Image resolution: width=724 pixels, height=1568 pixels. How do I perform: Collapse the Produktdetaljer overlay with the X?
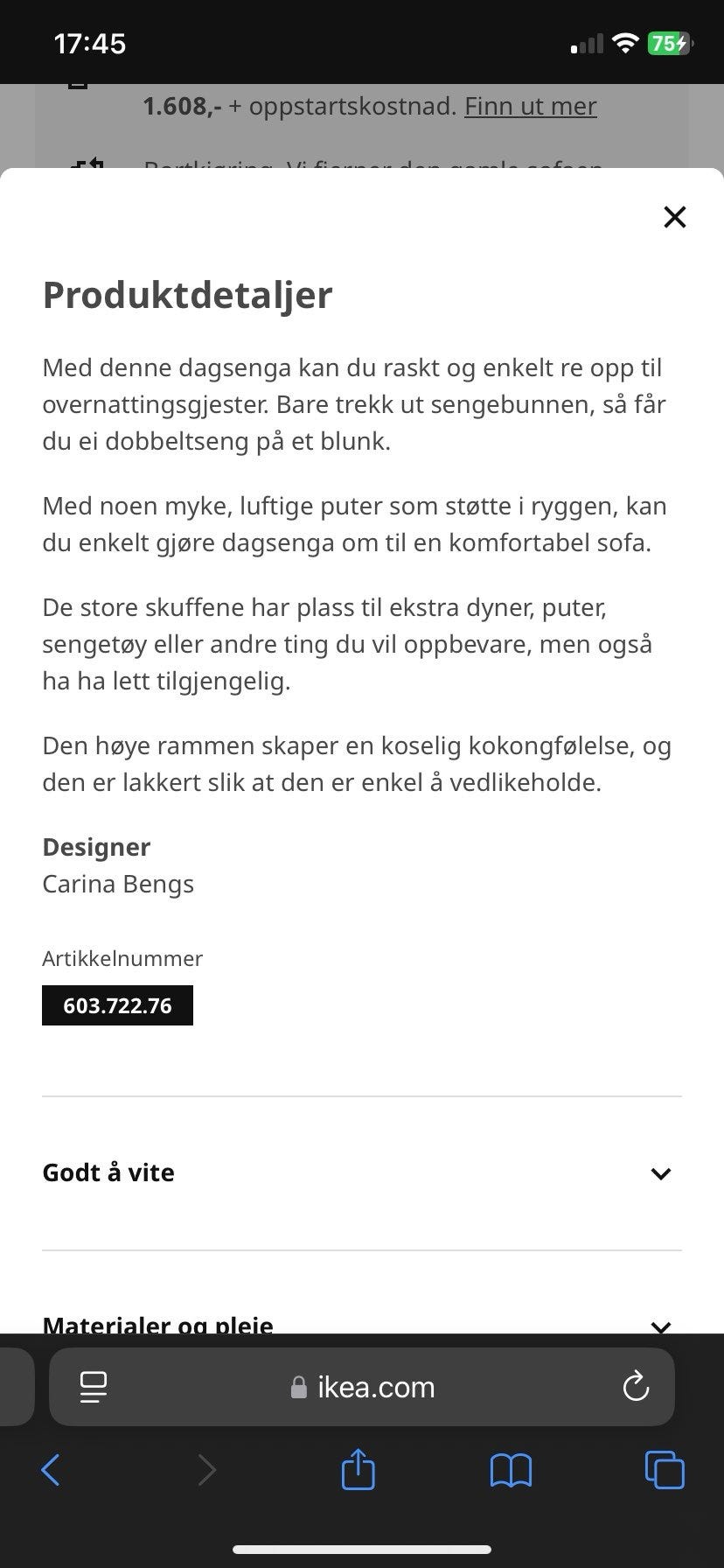click(674, 217)
